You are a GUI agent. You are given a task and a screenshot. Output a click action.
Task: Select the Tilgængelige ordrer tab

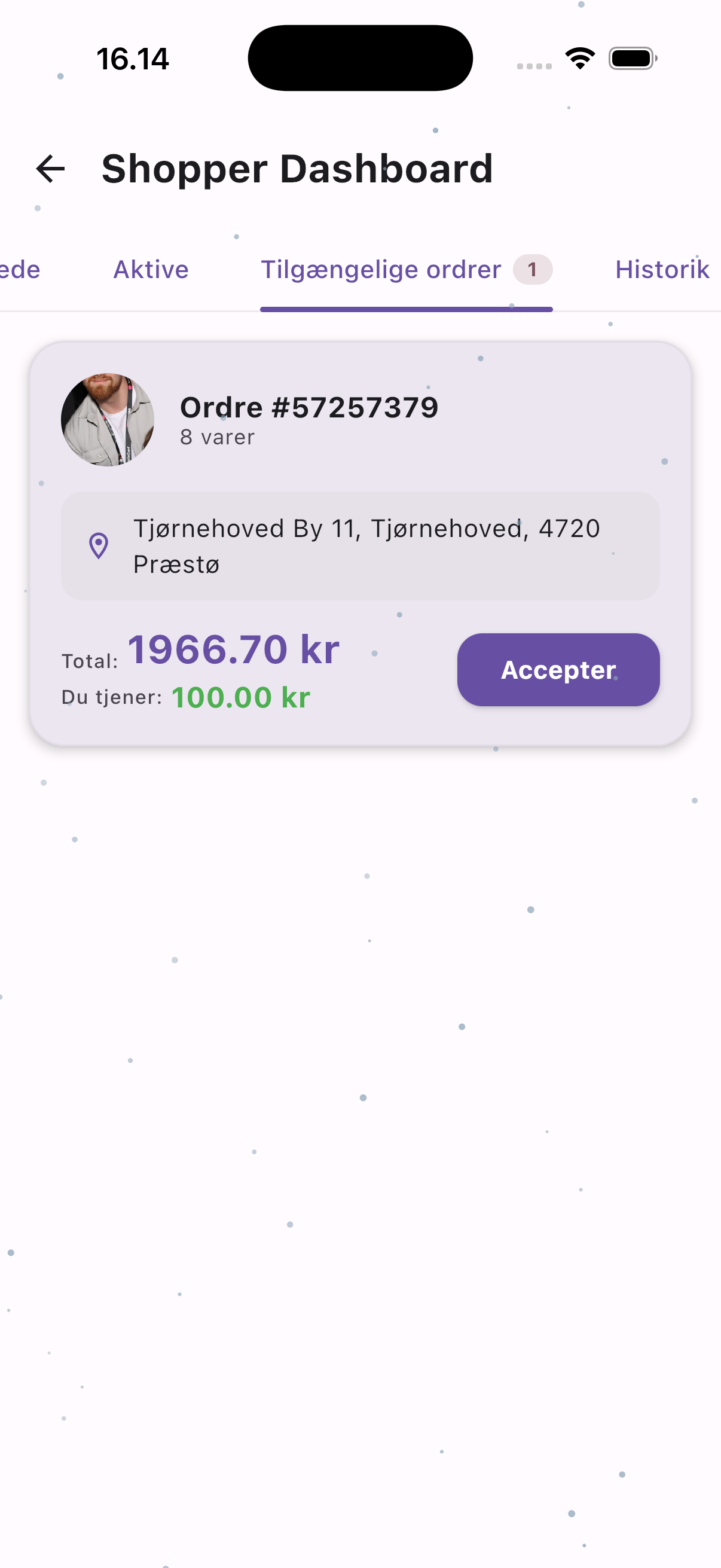380,269
